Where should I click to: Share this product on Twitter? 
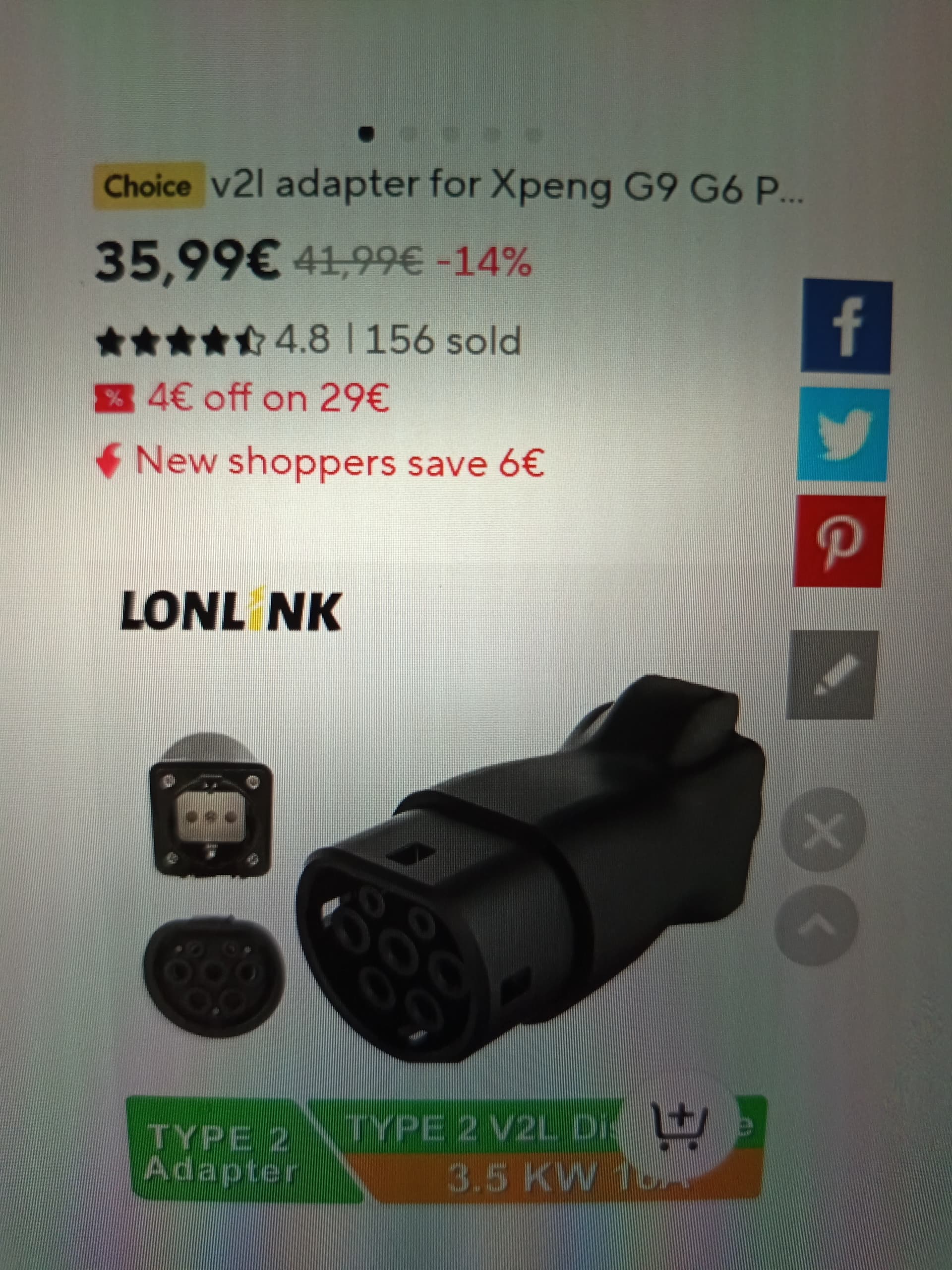coord(842,435)
